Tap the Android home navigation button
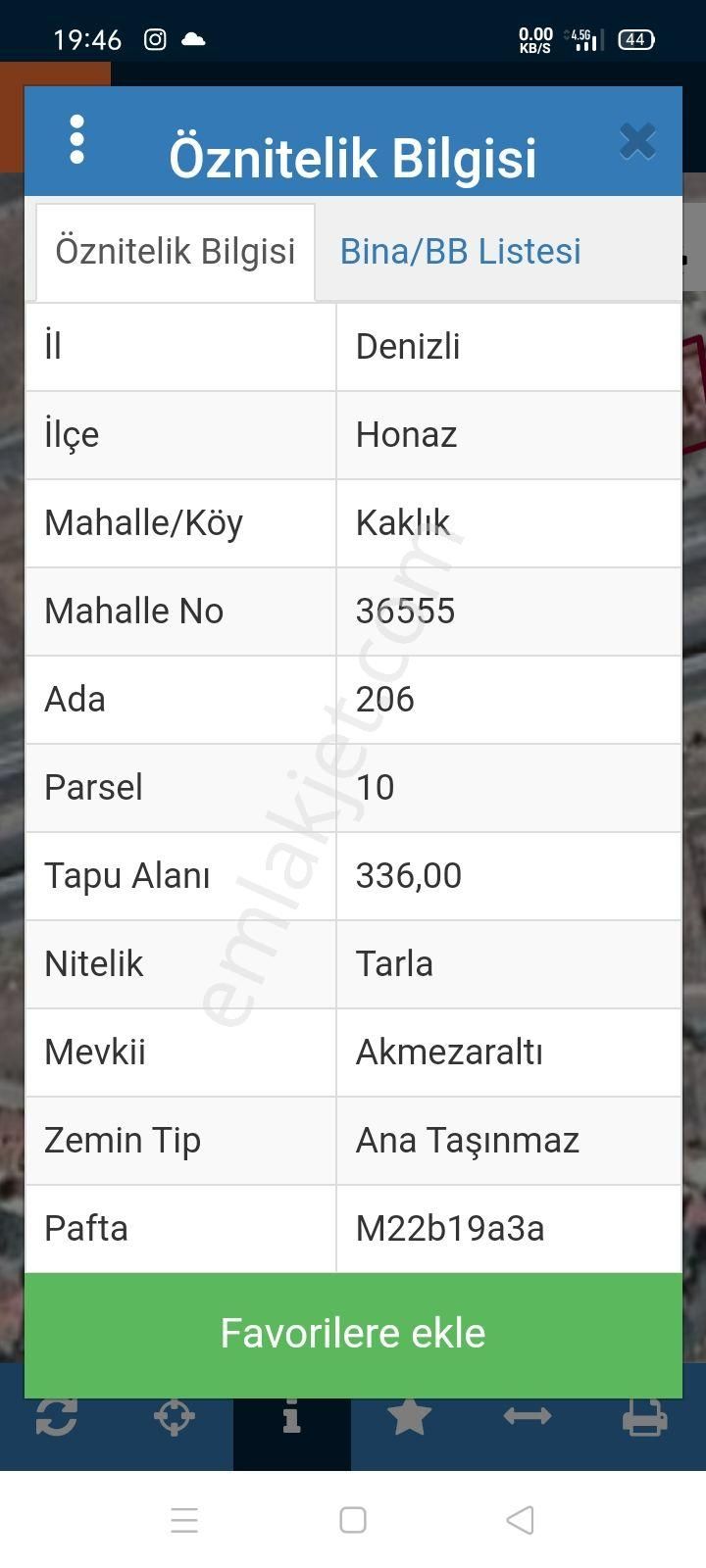The width and height of the screenshot is (706, 1568). point(352,1520)
